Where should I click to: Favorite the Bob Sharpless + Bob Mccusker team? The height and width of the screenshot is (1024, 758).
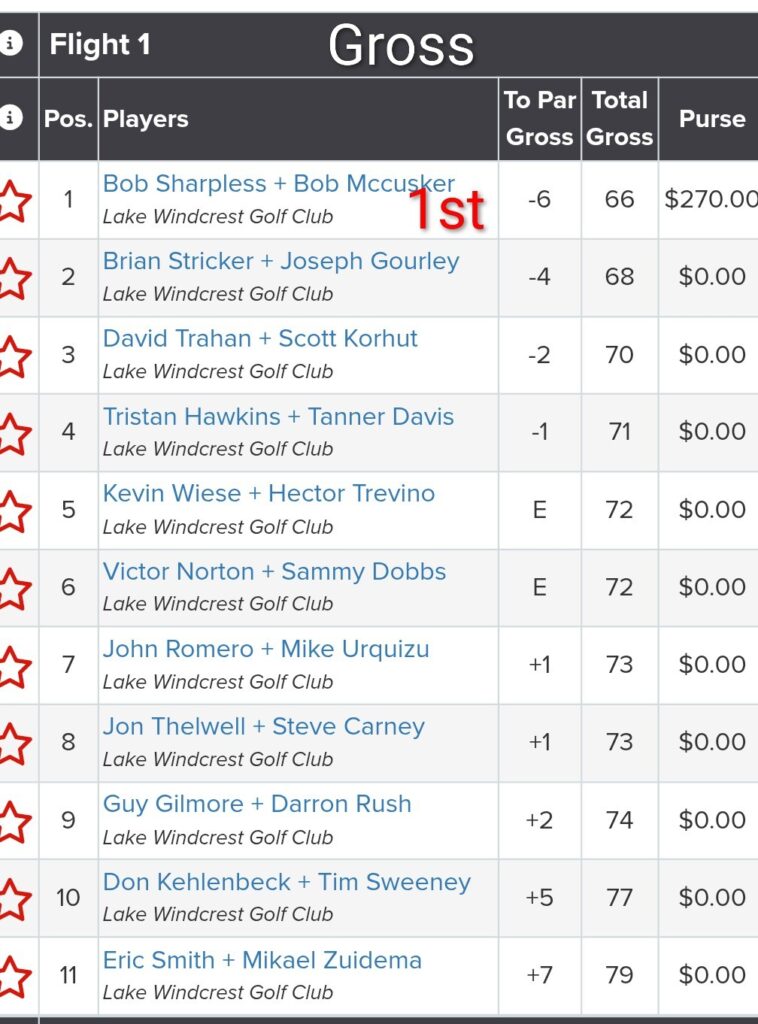[x=13, y=200]
